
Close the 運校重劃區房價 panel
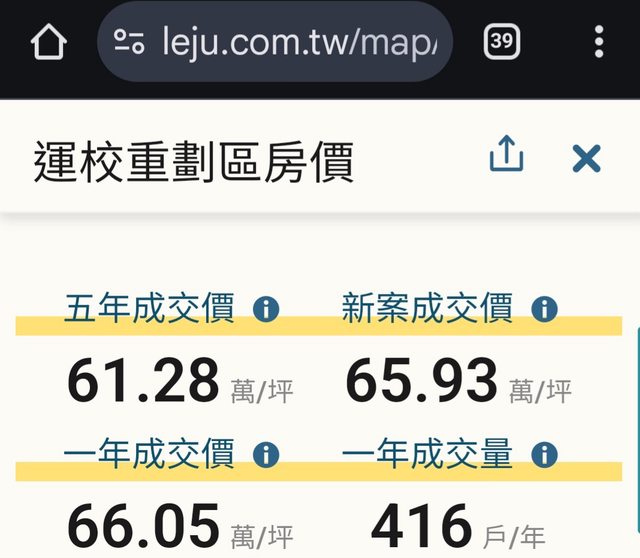[x=586, y=158]
